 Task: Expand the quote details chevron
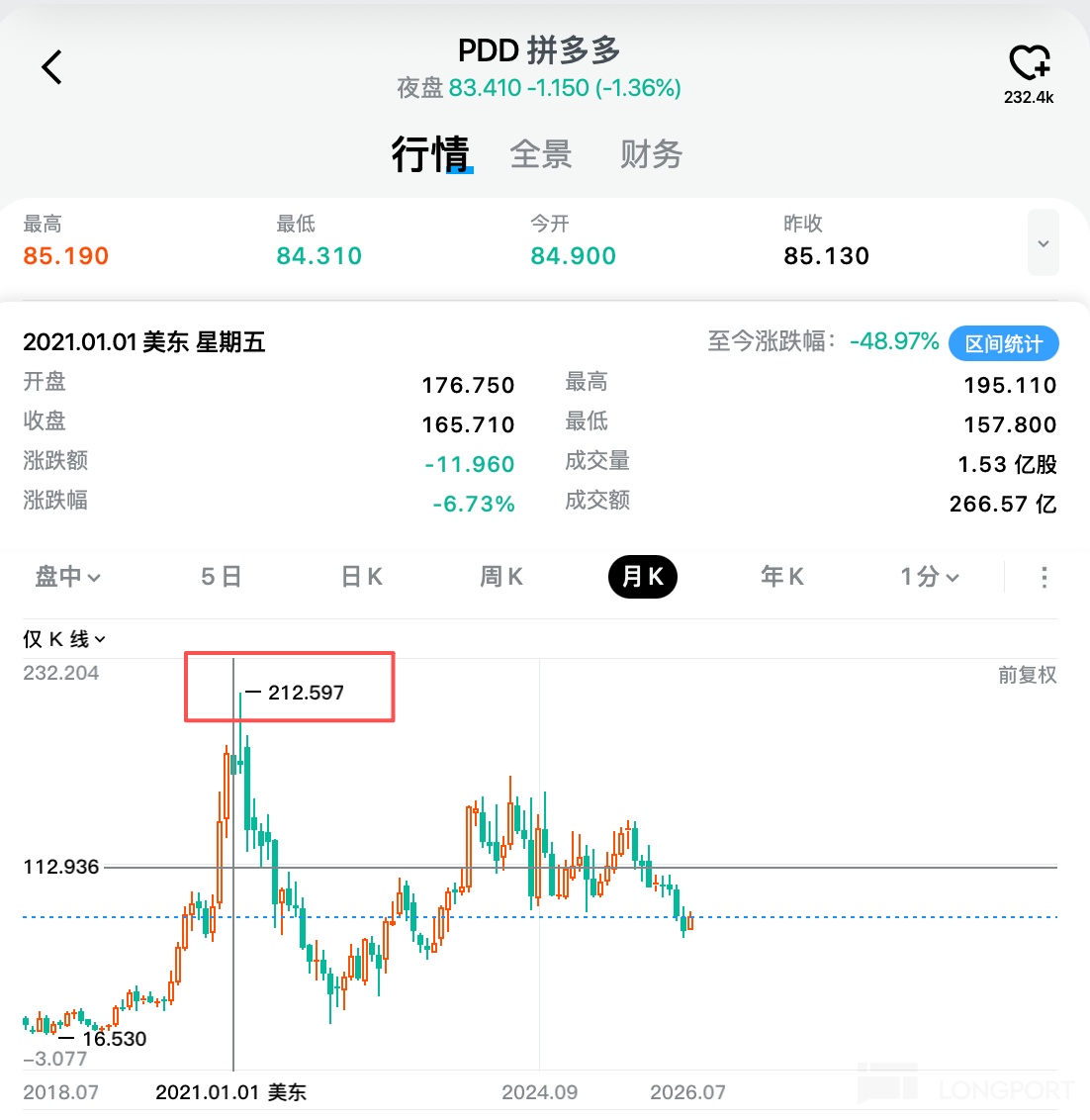pos(1043,242)
